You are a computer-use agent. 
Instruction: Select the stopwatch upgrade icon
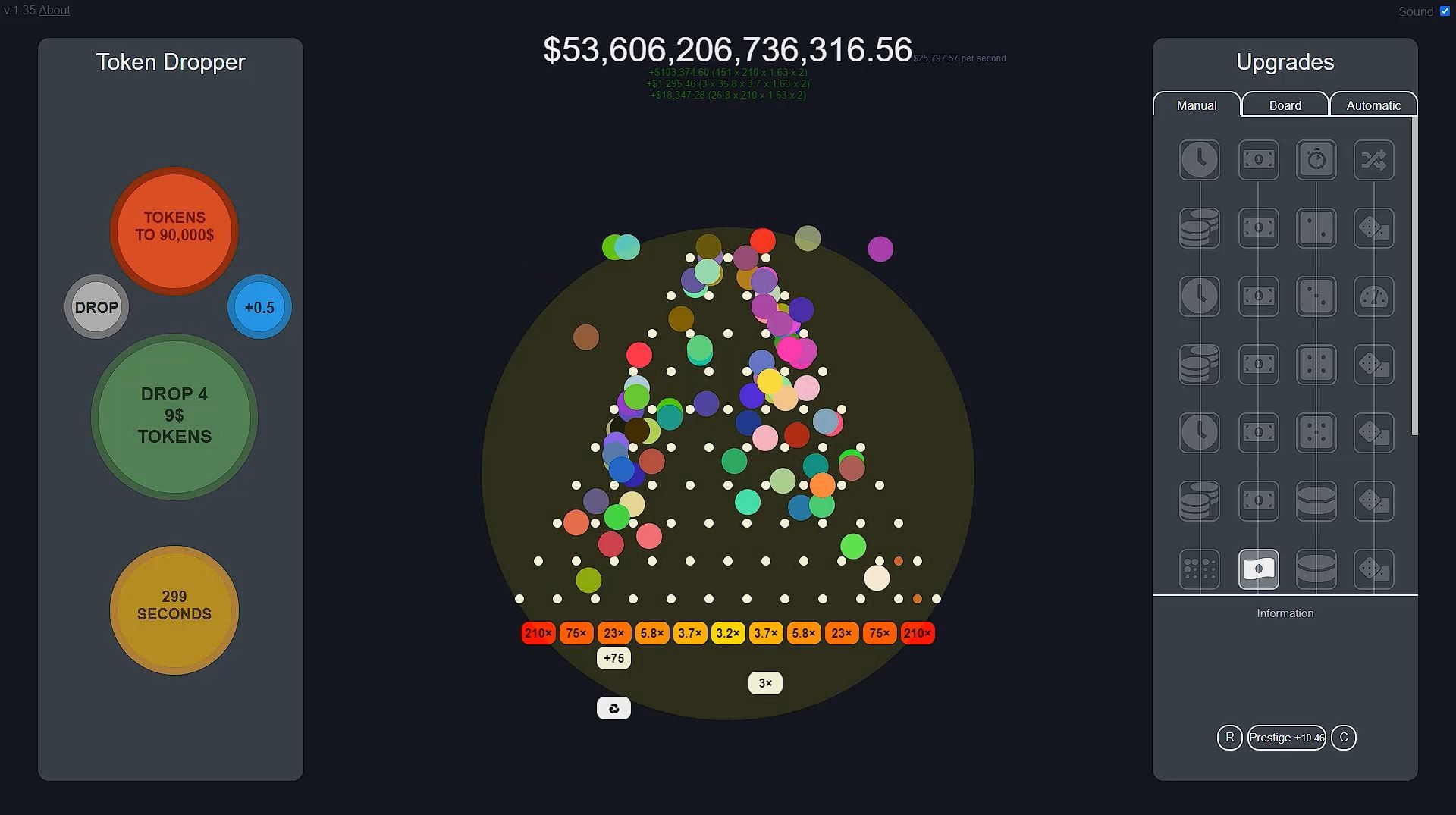coord(1316,160)
